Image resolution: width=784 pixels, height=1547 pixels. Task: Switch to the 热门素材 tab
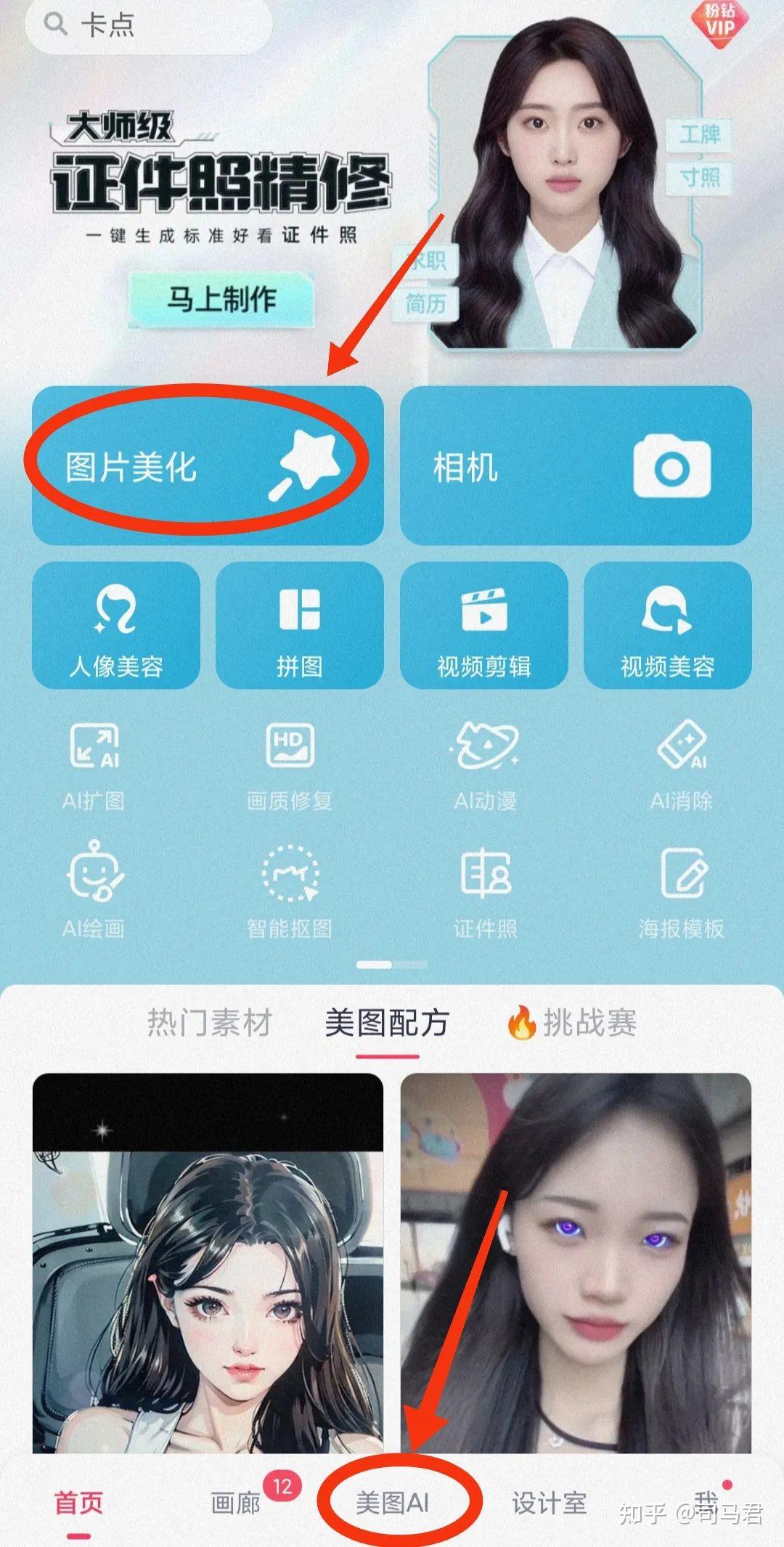209,1022
